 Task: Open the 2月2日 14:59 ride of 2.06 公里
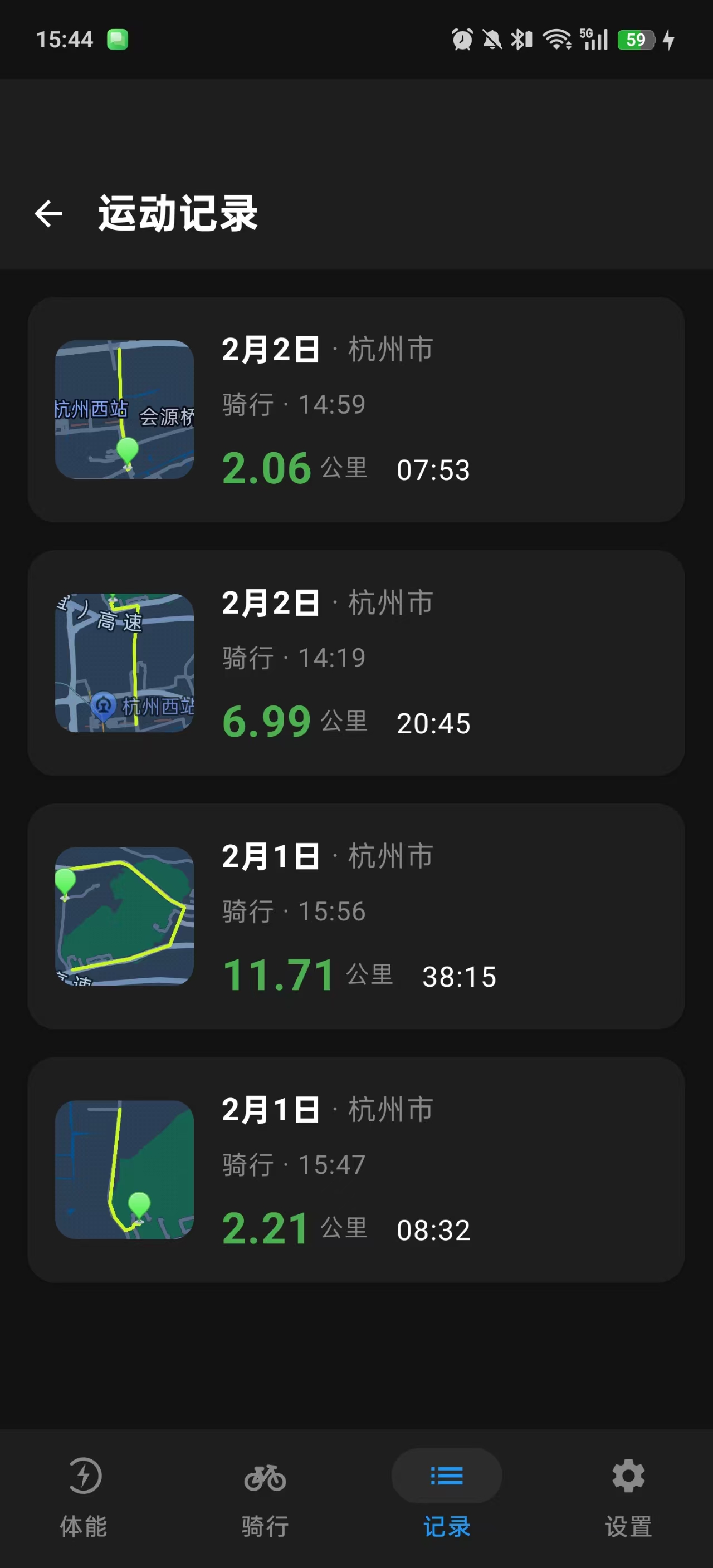pos(356,410)
